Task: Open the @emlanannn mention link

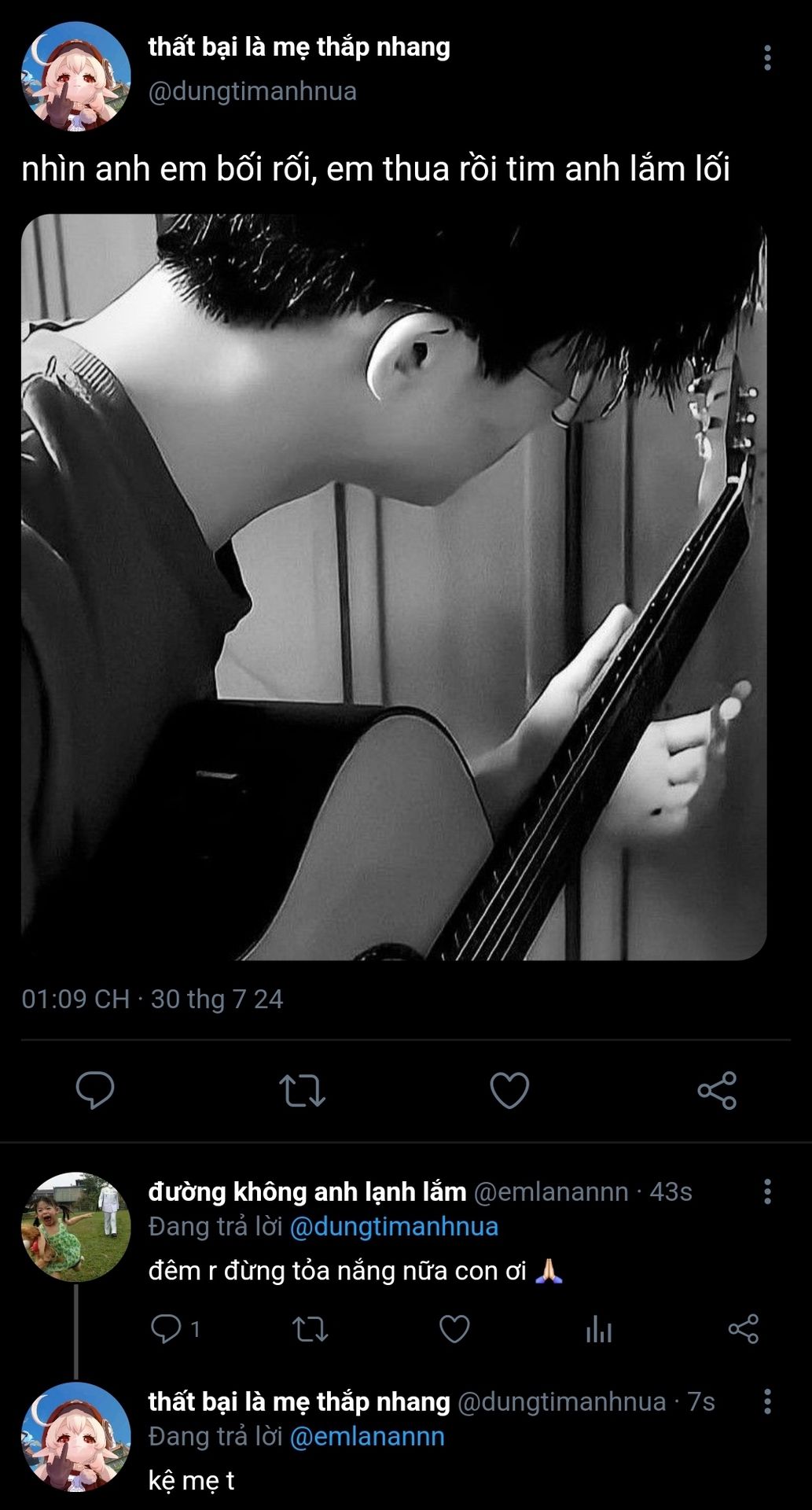Action: [x=367, y=1436]
